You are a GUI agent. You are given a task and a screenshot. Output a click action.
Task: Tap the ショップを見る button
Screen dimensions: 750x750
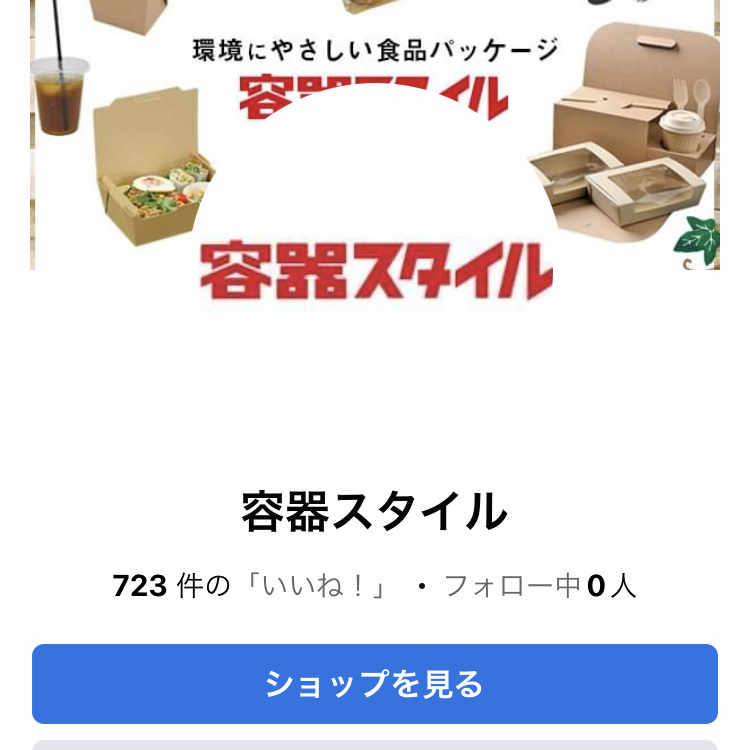(x=374, y=684)
